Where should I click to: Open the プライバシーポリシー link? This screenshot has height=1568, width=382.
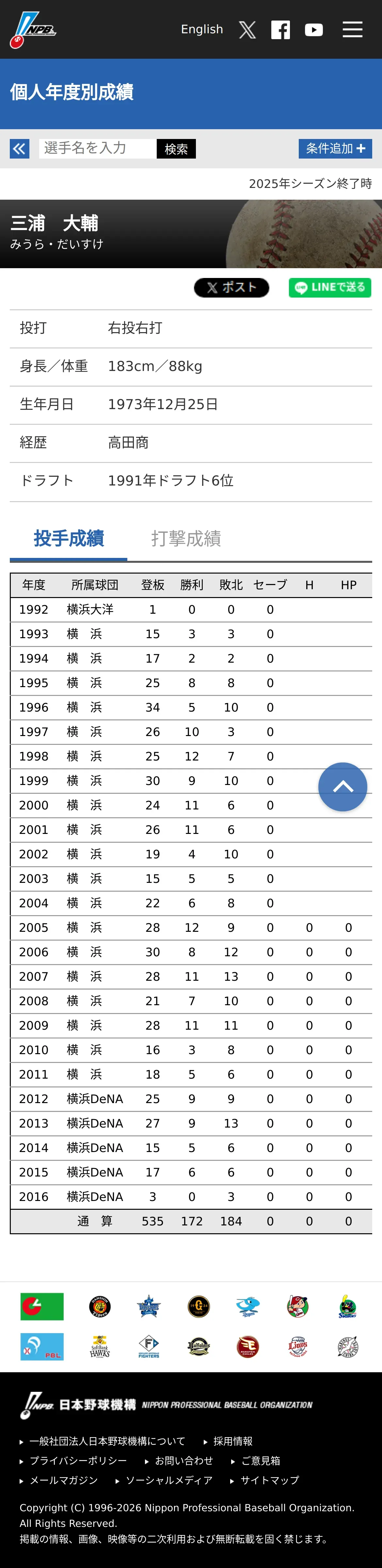click(x=78, y=1460)
